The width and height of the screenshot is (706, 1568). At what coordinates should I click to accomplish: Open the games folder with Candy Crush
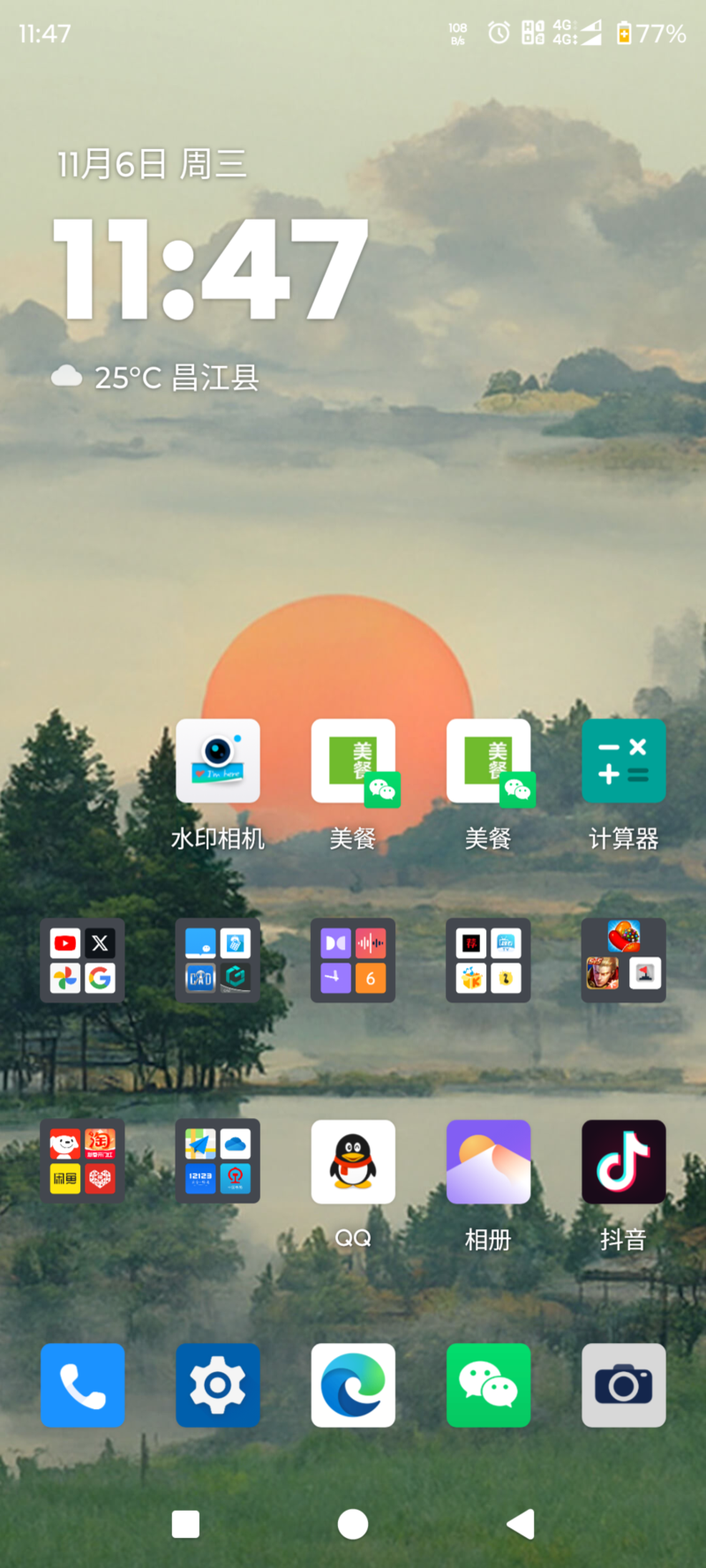tap(623, 960)
